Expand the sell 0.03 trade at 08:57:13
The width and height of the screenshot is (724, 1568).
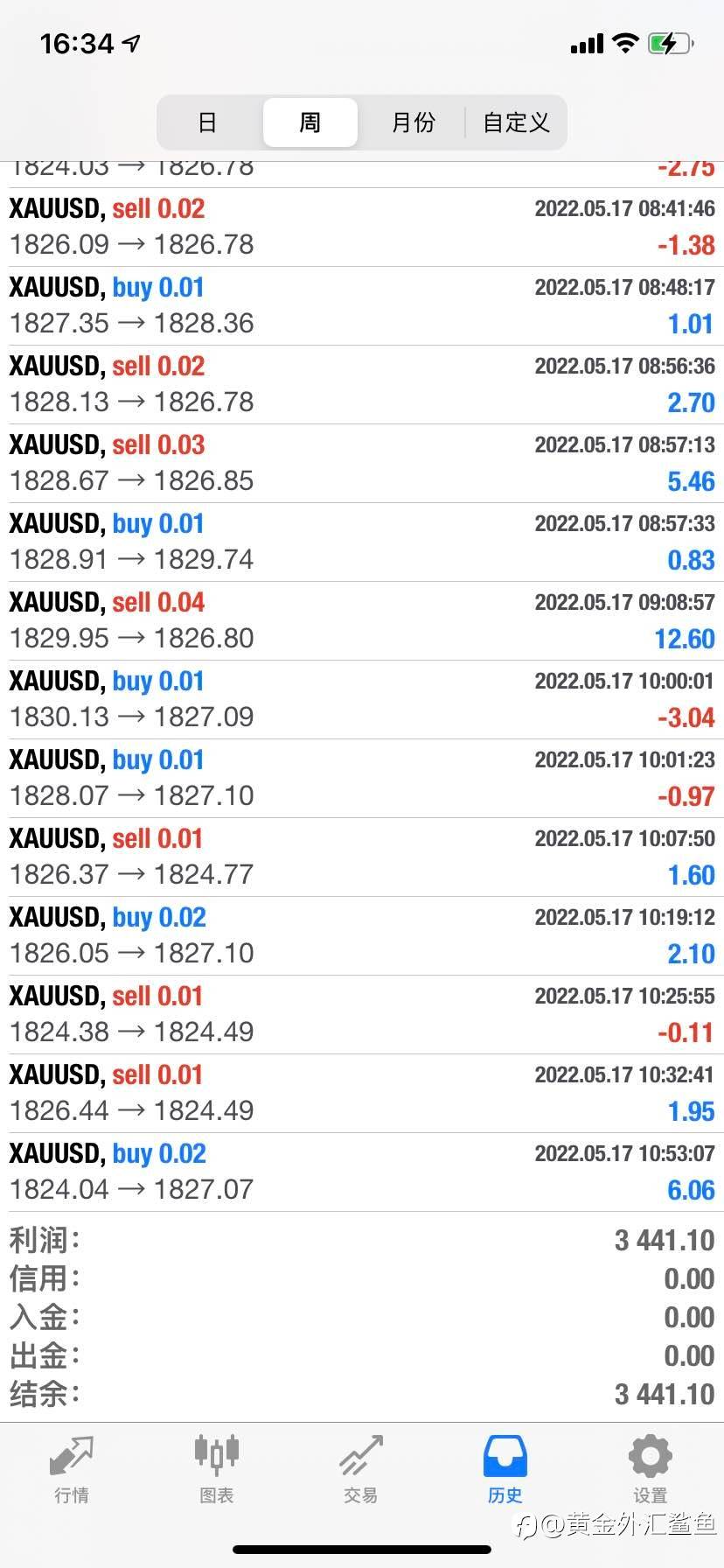point(362,464)
